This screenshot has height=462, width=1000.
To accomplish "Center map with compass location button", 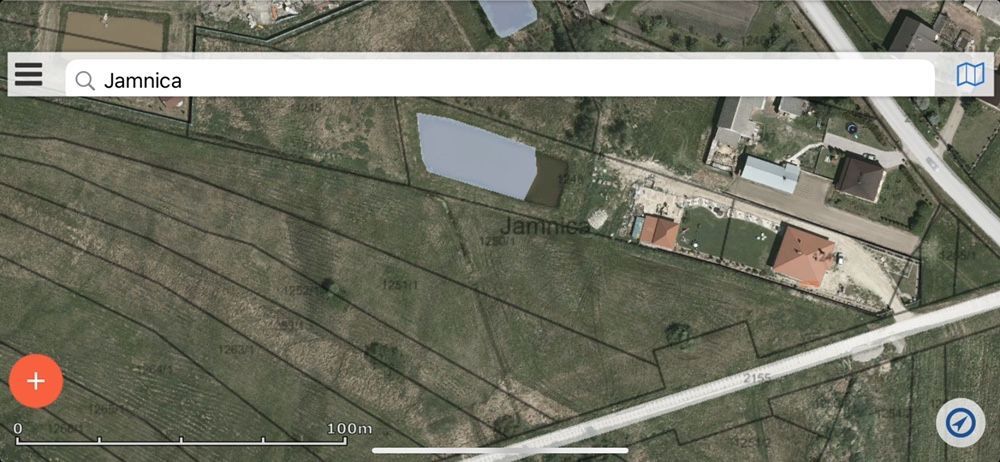I will click(960, 423).
